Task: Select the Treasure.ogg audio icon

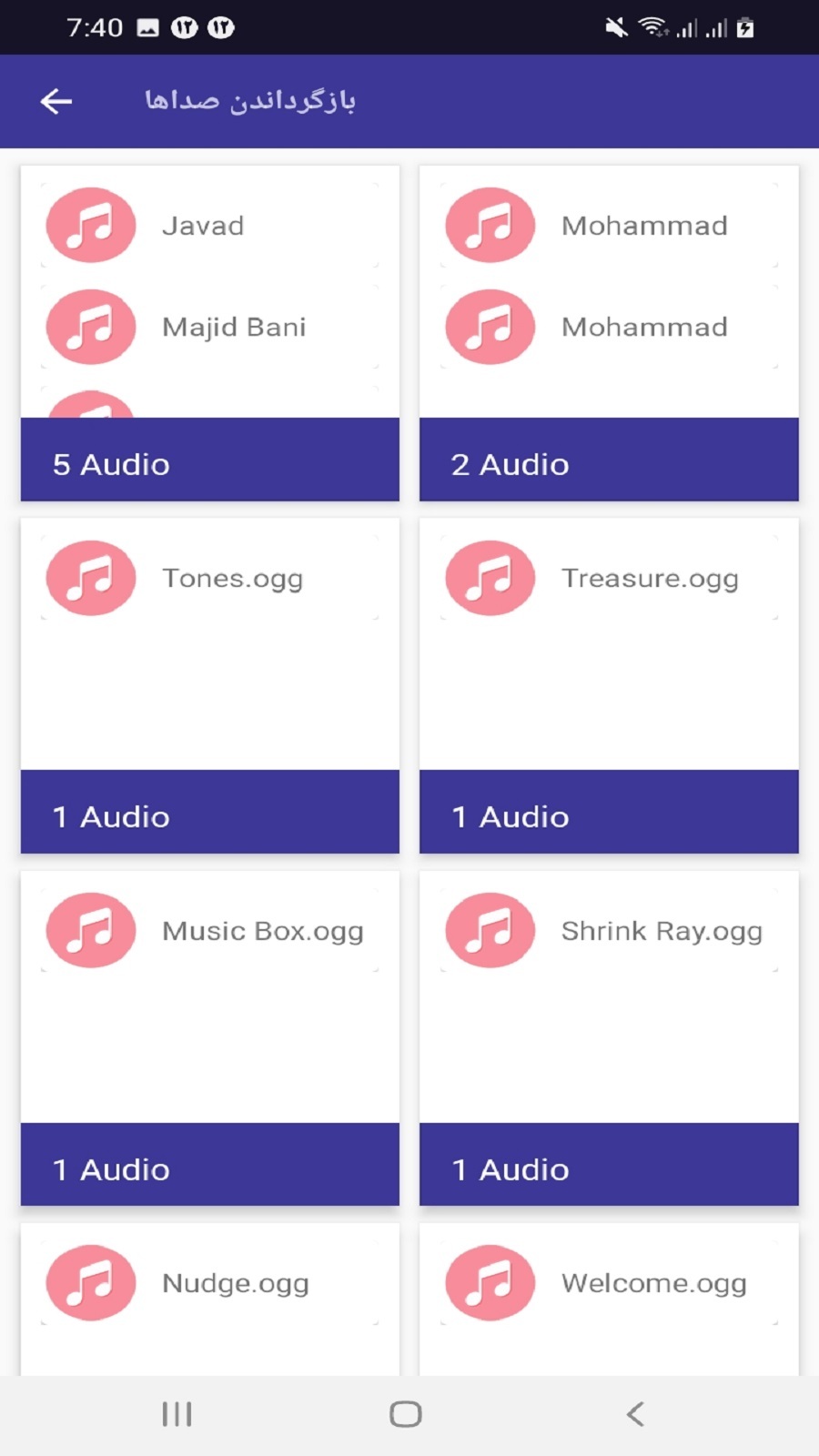Action: point(489,577)
